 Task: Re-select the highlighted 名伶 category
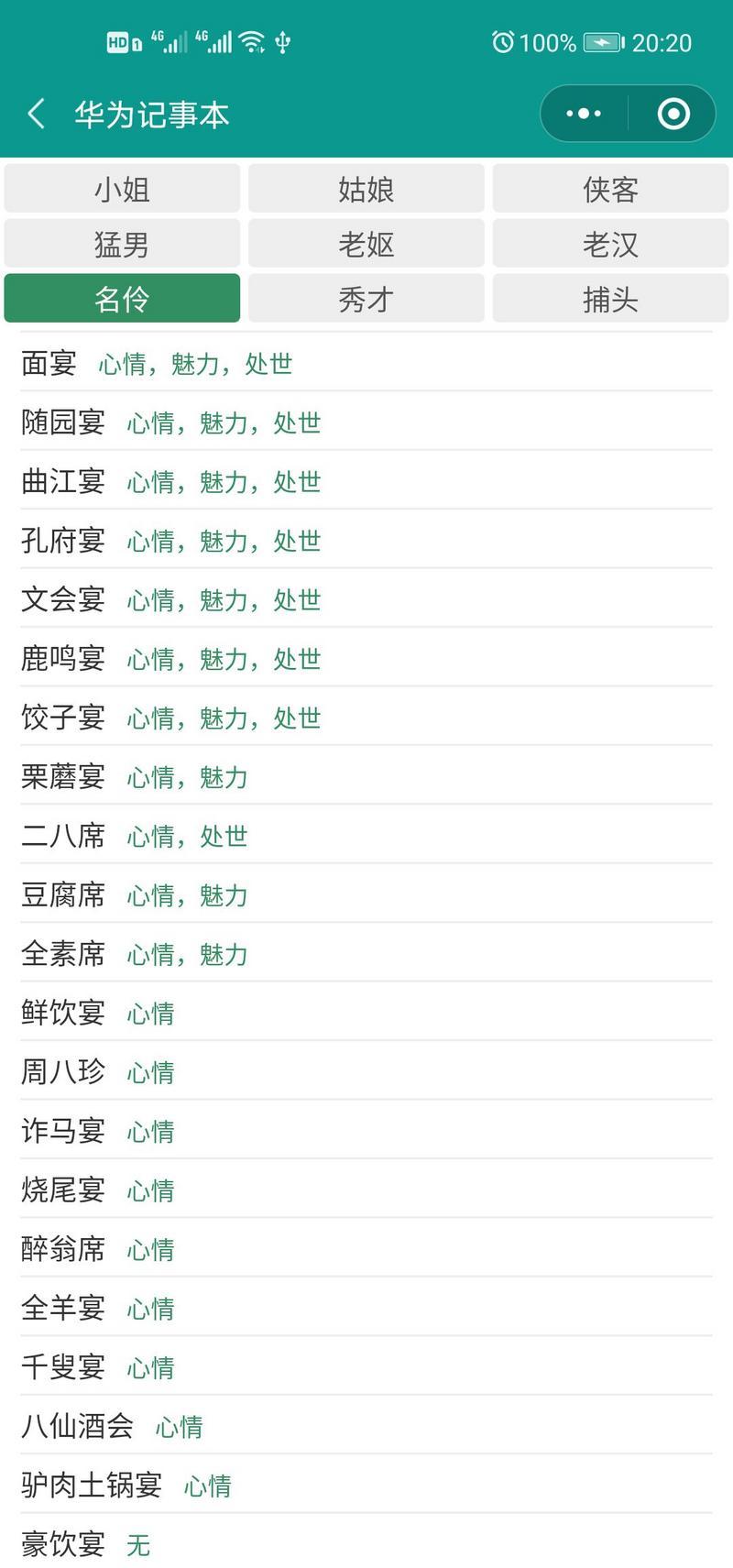pyautogui.click(x=122, y=298)
